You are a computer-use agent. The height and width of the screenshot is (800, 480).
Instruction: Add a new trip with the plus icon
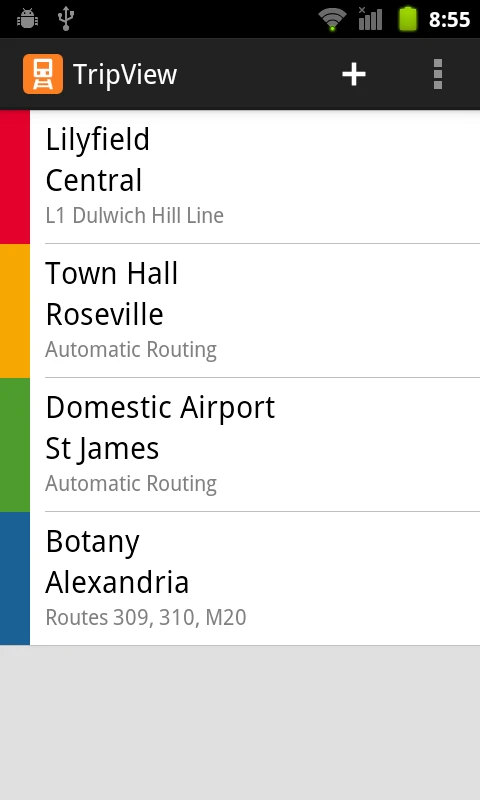tap(353, 74)
